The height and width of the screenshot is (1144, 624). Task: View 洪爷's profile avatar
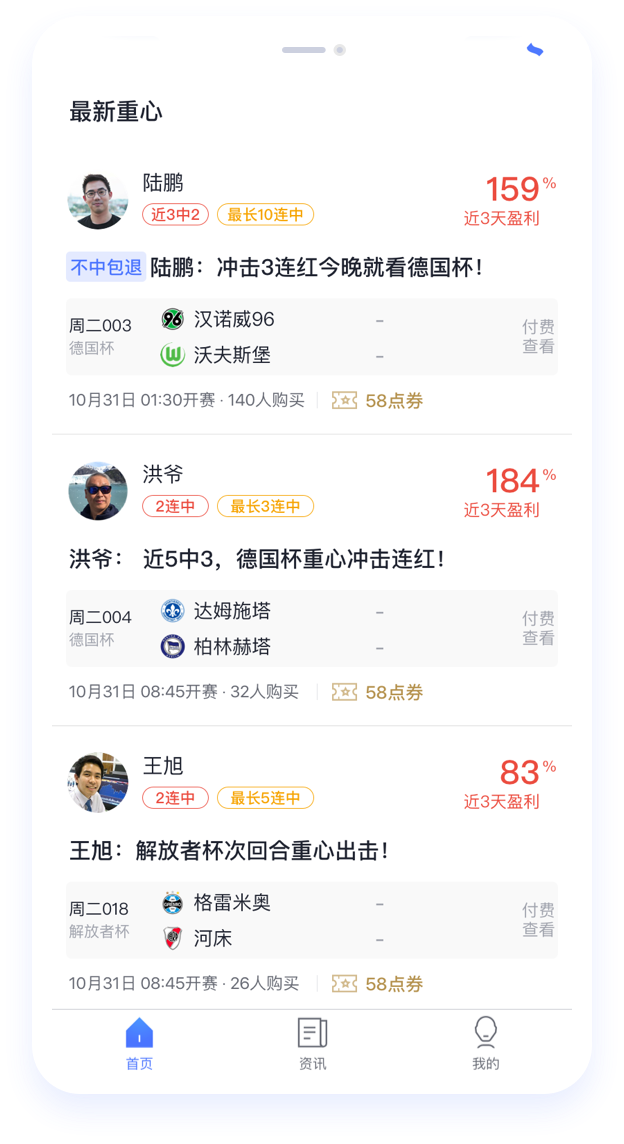98,491
